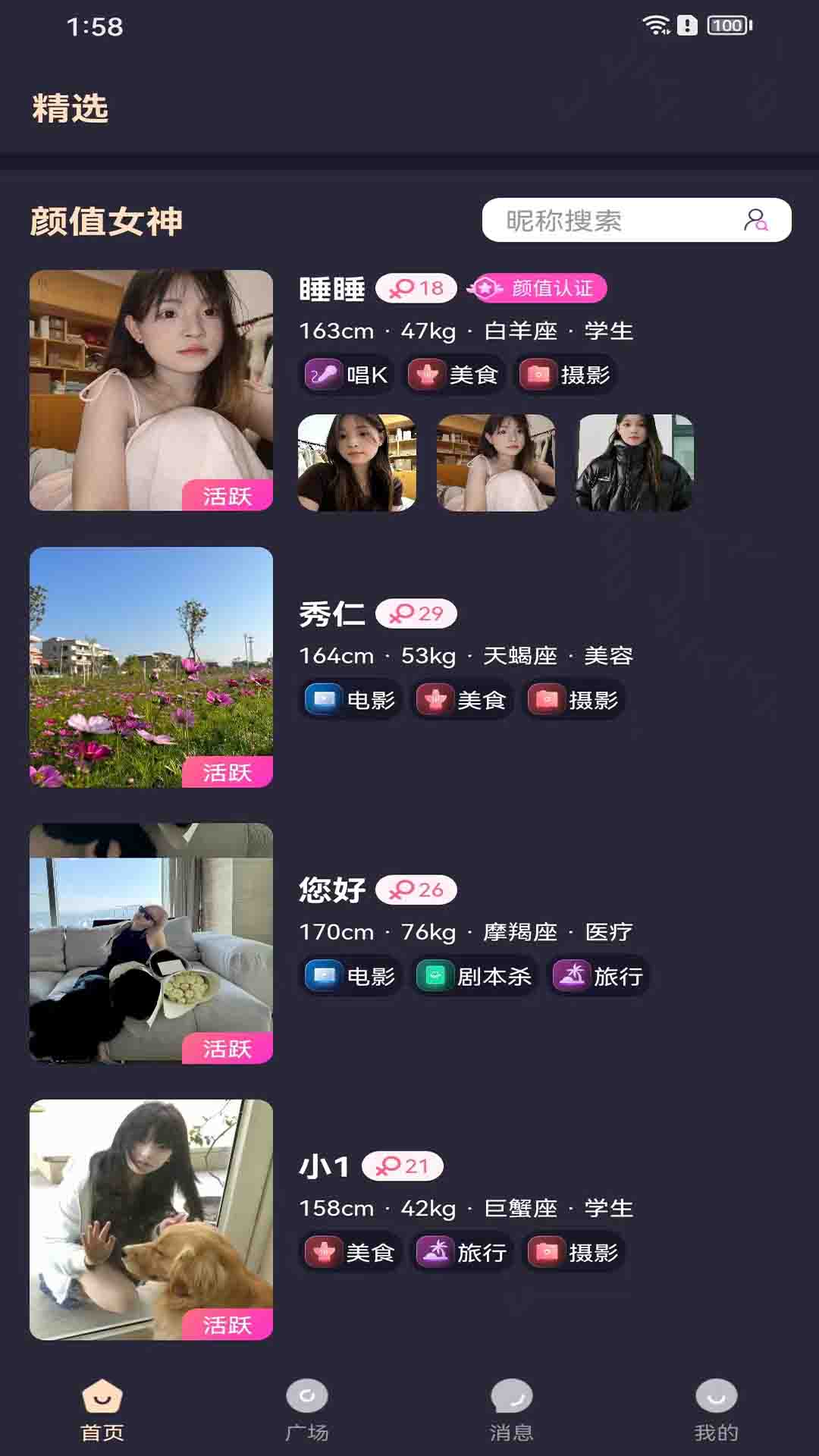
Task: Select the 首页 home tab
Action: (102, 1410)
